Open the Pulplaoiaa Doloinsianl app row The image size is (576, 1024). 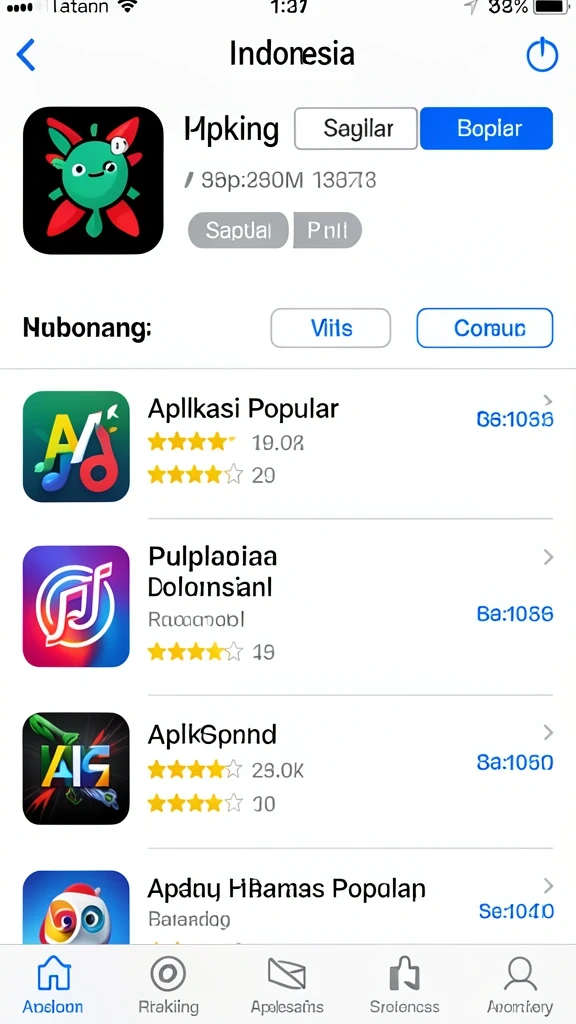[288, 606]
